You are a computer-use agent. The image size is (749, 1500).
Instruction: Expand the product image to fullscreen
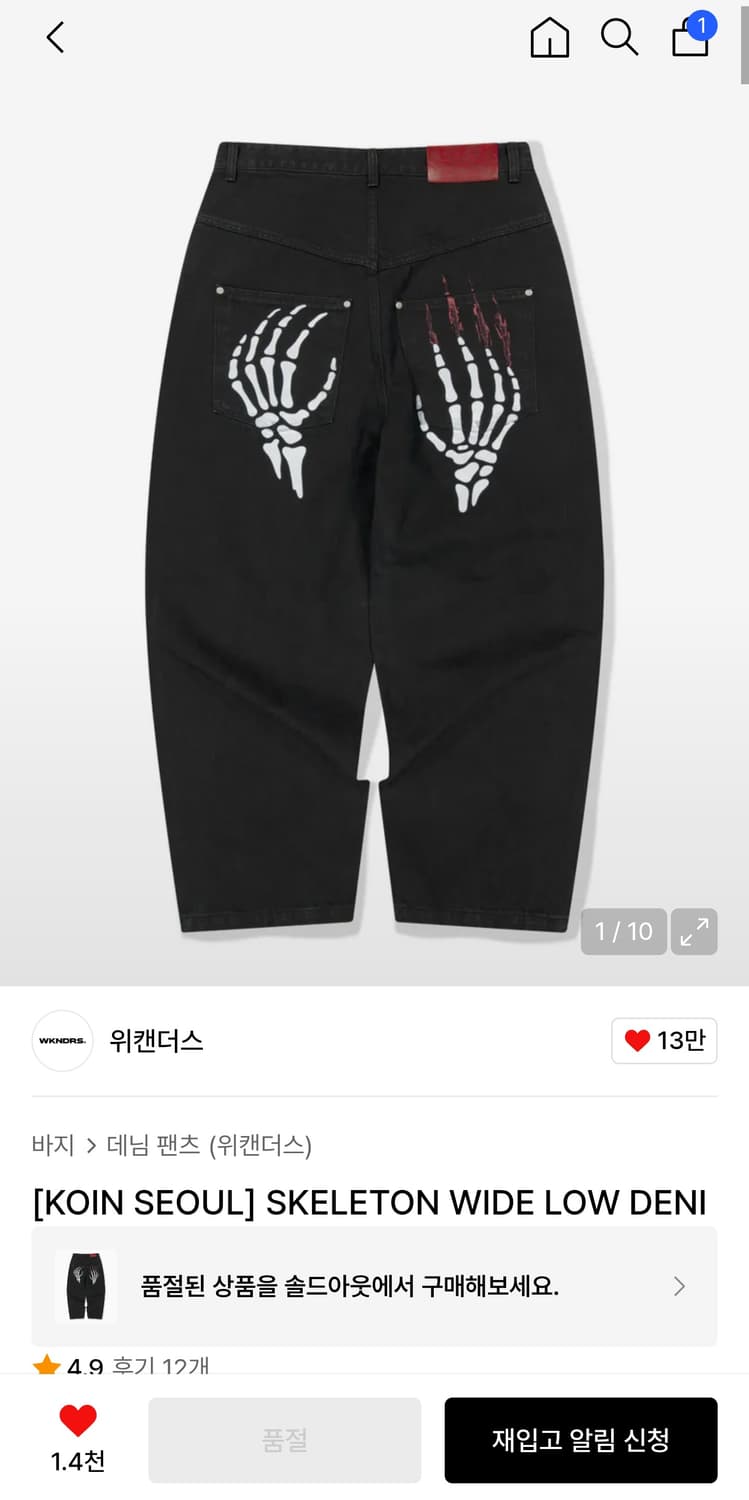(x=694, y=931)
